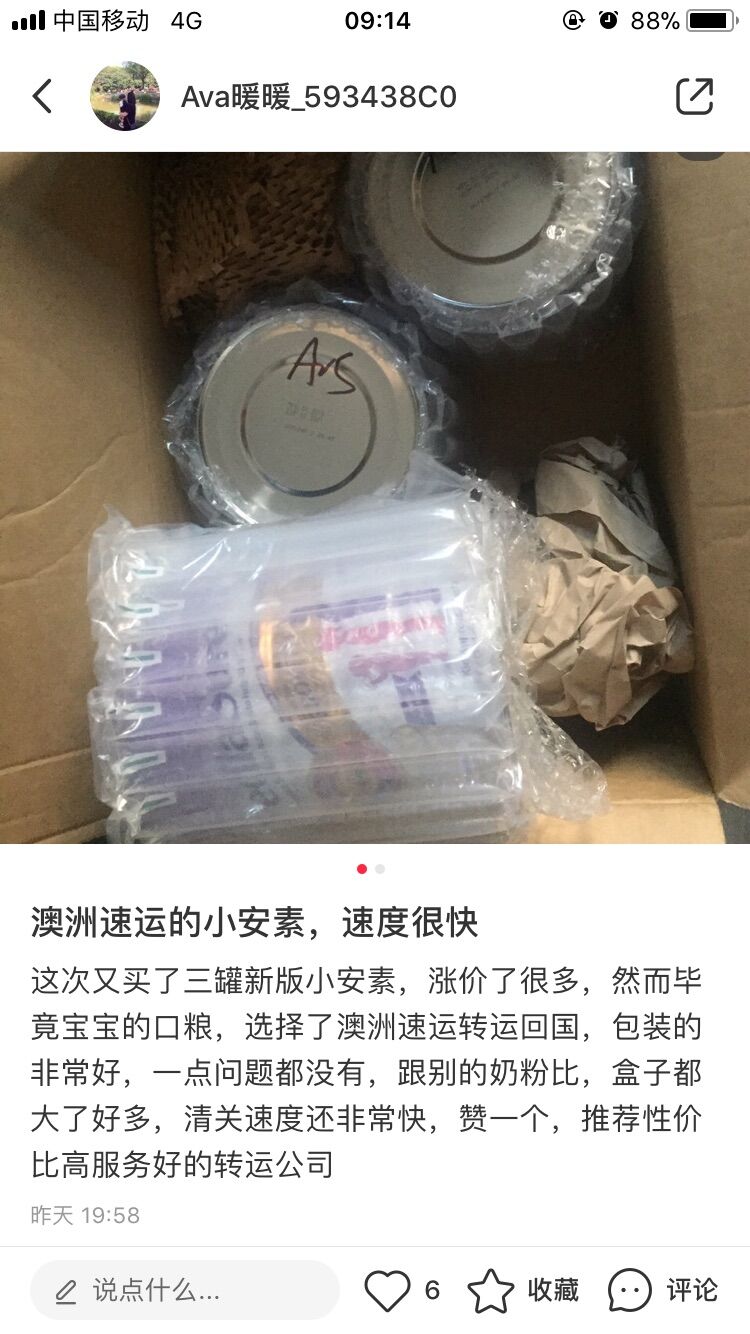
Task: Tap the photo page indicator dots
Action: click(371, 869)
